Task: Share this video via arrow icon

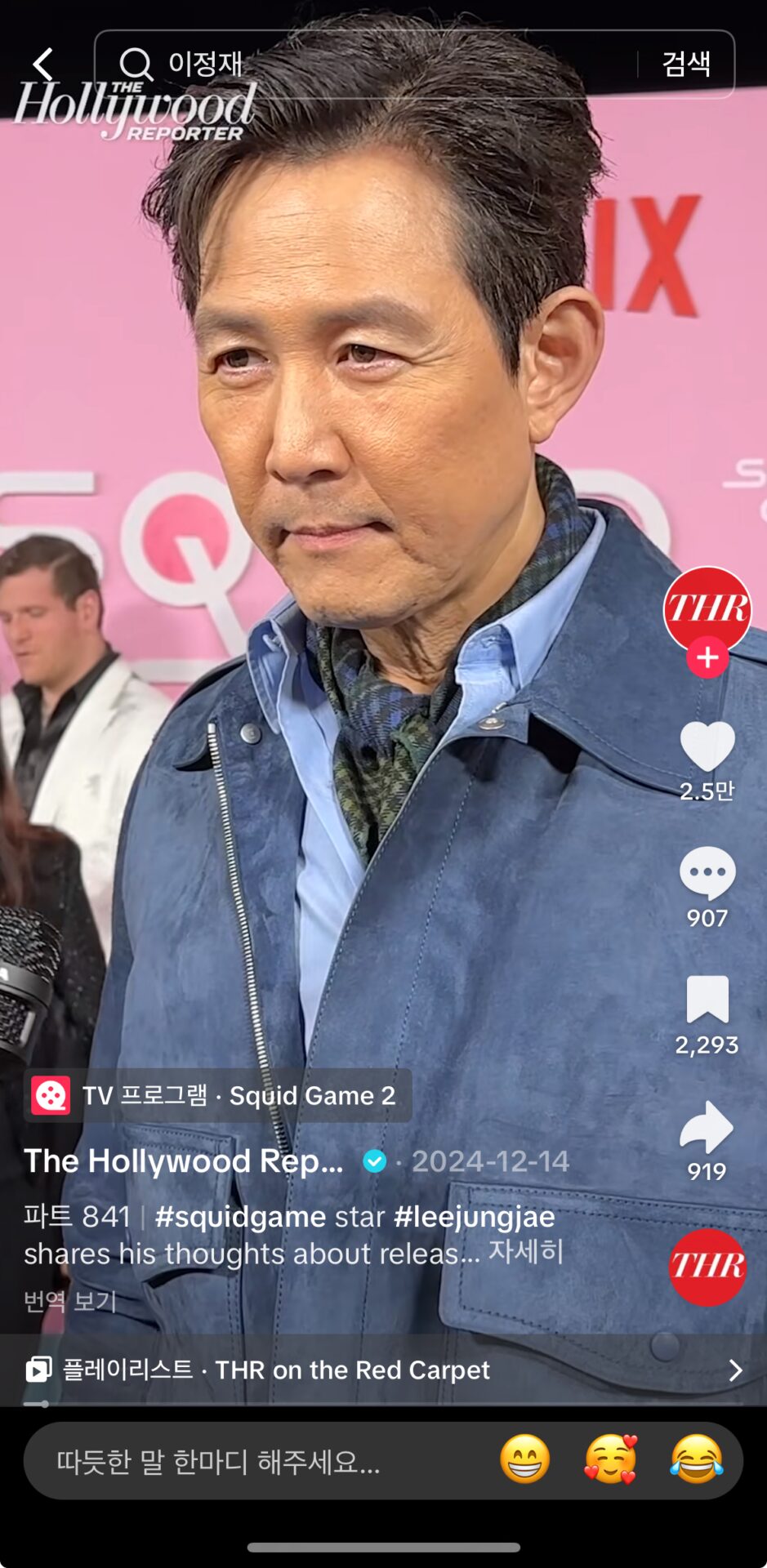Action: click(x=707, y=1127)
